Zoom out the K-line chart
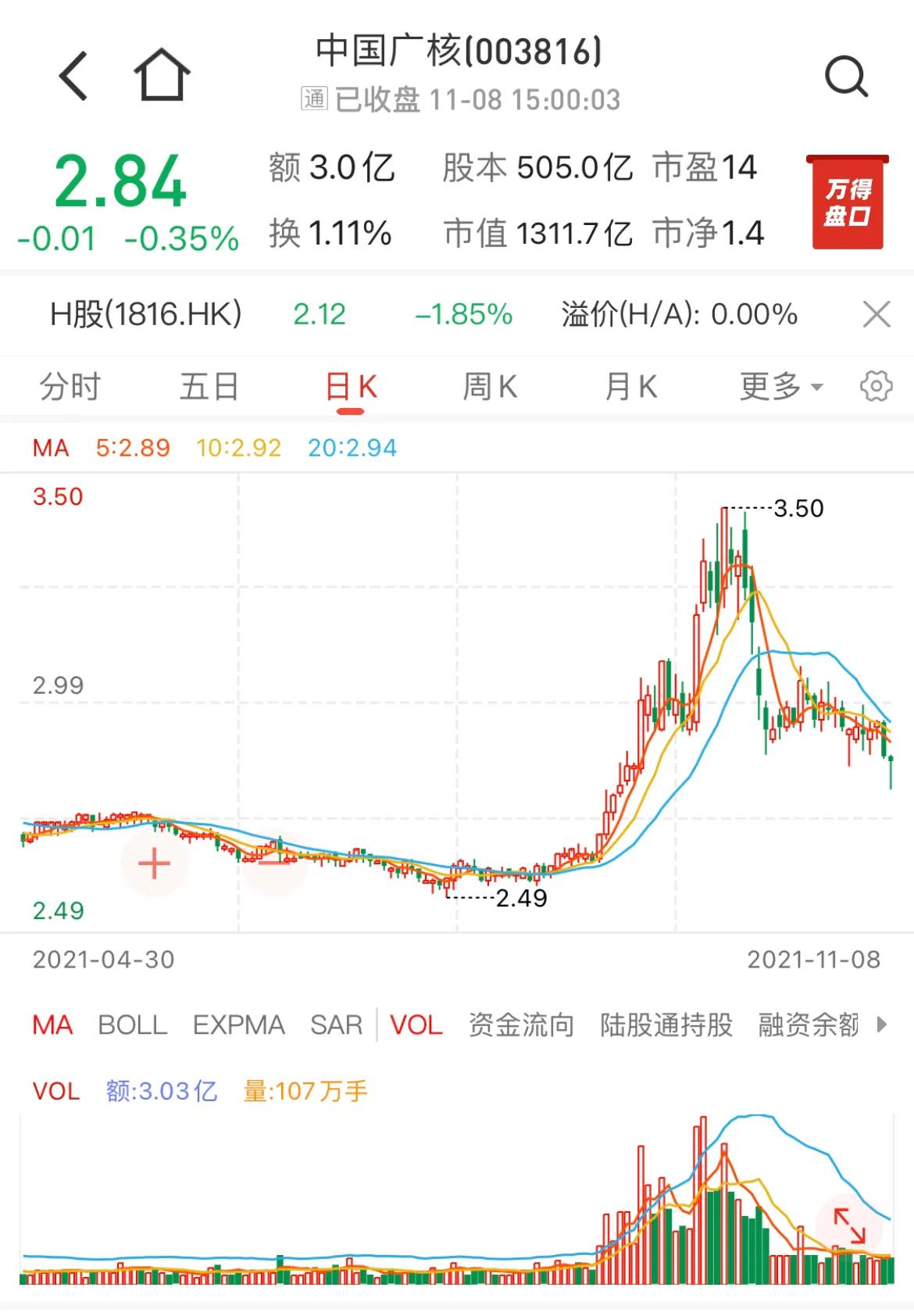The height and width of the screenshot is (1316, 914). click(274, 863)
